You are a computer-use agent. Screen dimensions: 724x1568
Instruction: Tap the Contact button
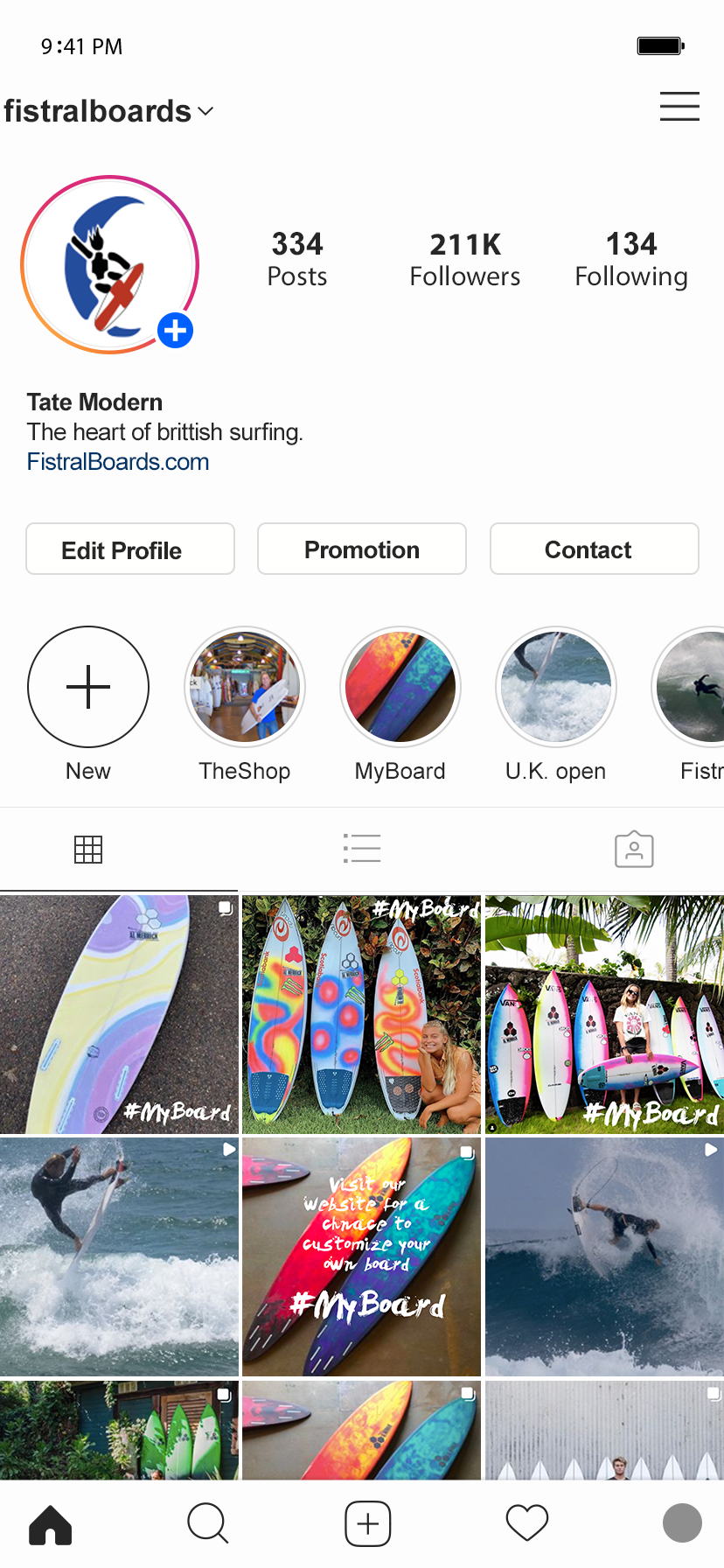pyautogui.click(x=595, y=549)
